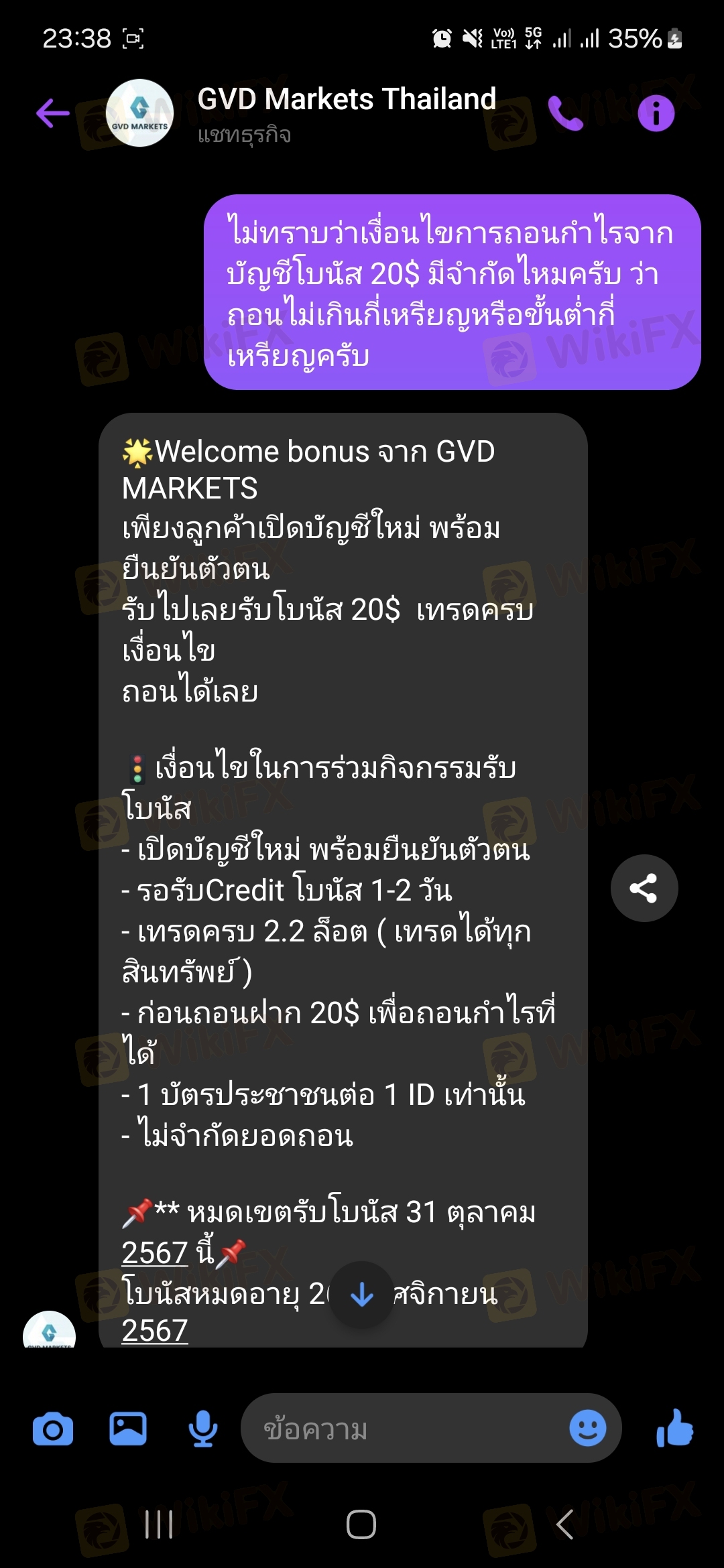
Task: Open recent apps from navigation bar
Action: (x=160, y=1524)
